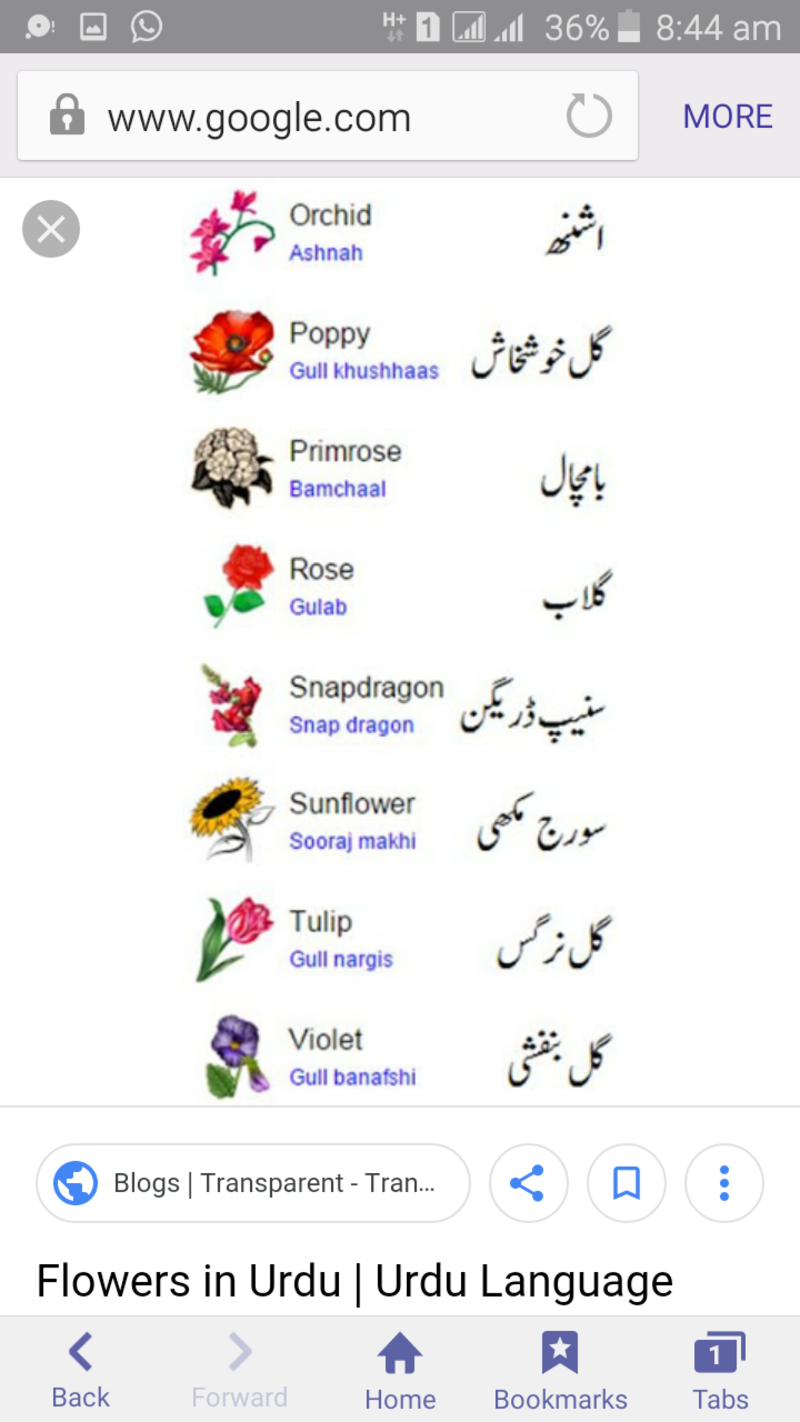Share this image result
This screenshot has height=1422, width=800.
pos(528,1184)
